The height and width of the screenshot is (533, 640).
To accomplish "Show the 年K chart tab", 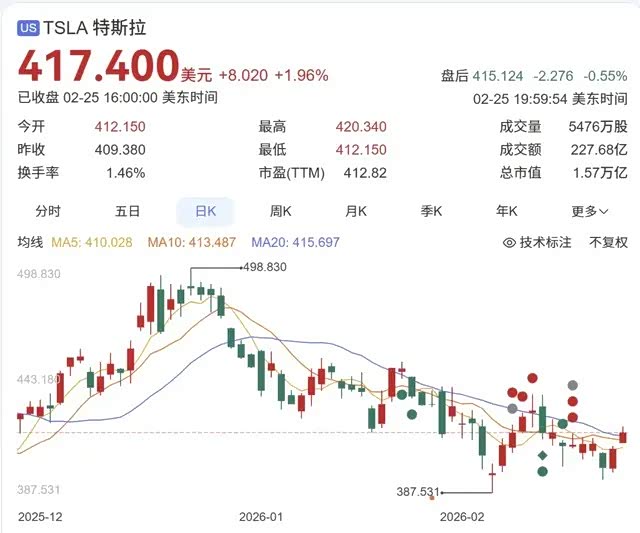I will point(507,211).
